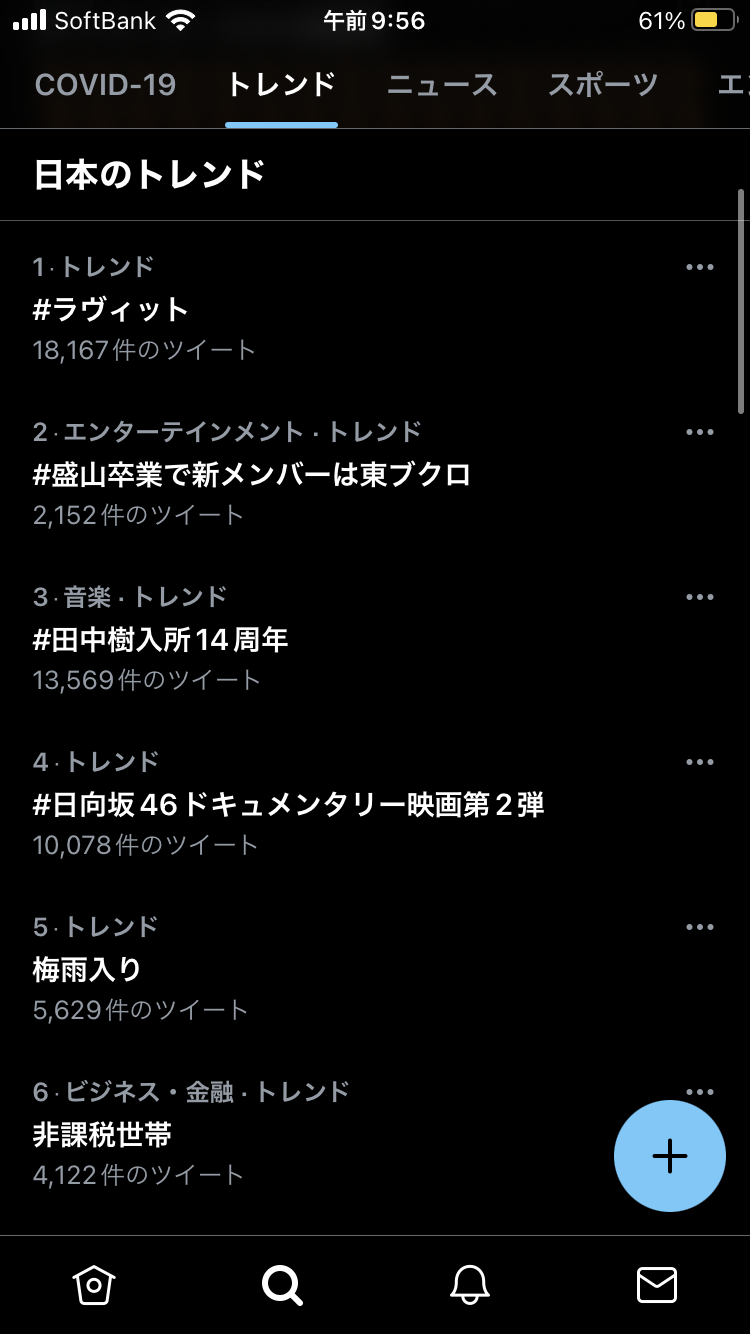Open more options for #田中樹入所14周年
The width and height of the screenshot is (750, 1334).
click(700, 597)
